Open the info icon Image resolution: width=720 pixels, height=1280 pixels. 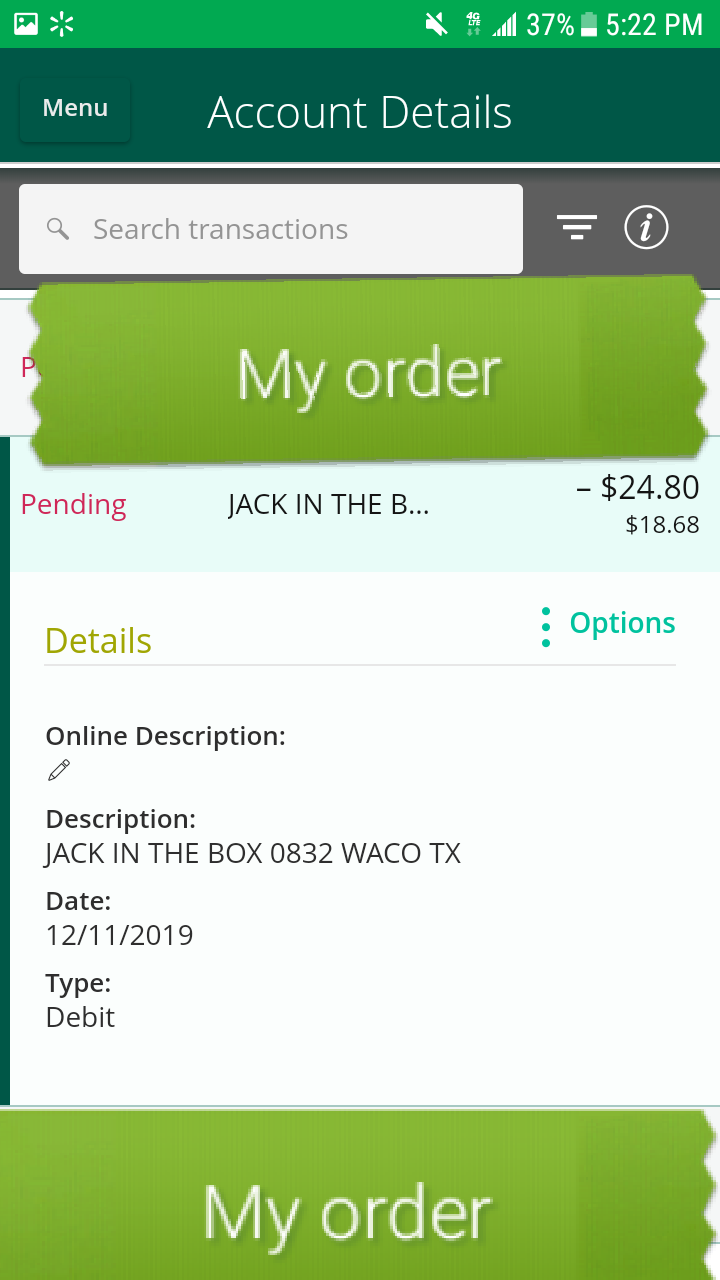[x=646, y=228]
